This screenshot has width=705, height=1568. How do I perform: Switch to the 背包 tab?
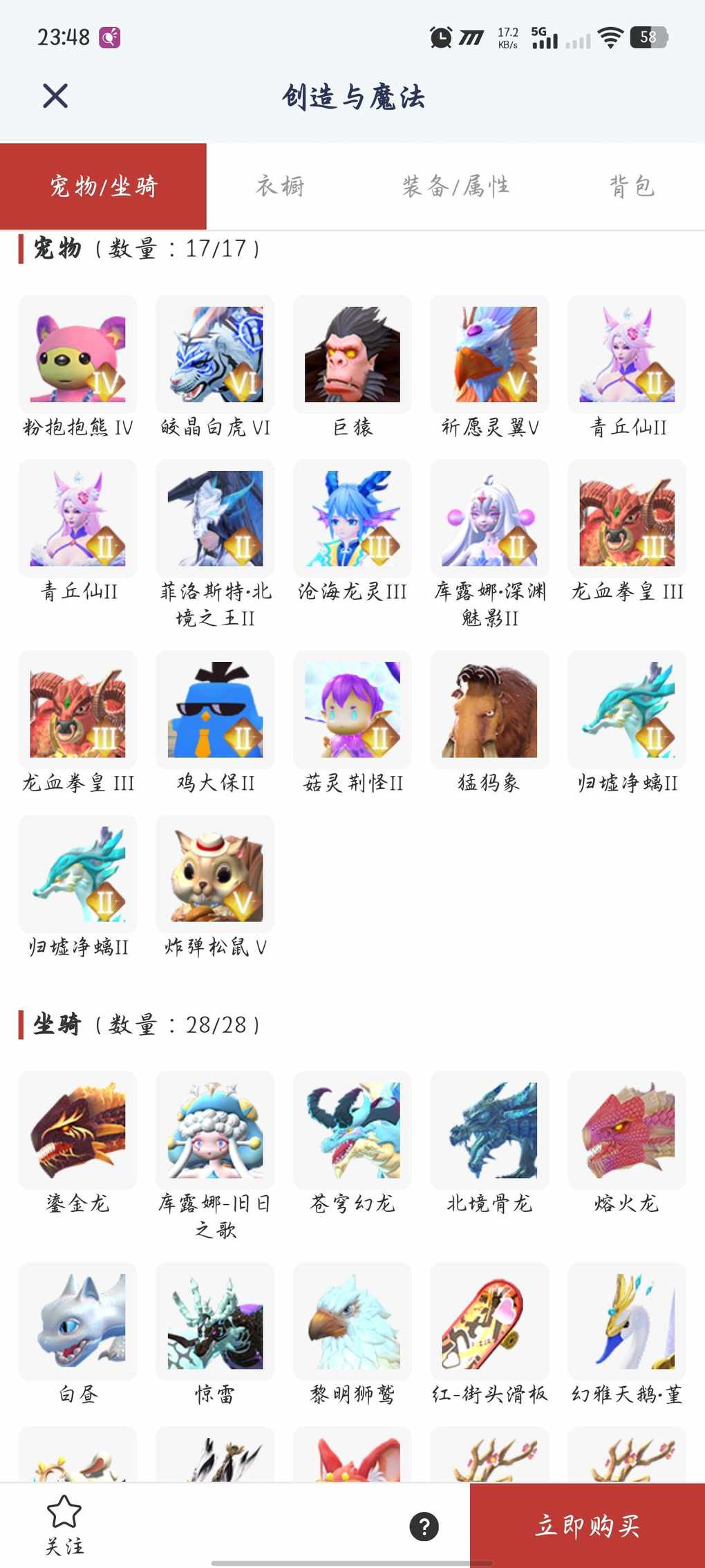pos(631,186)
